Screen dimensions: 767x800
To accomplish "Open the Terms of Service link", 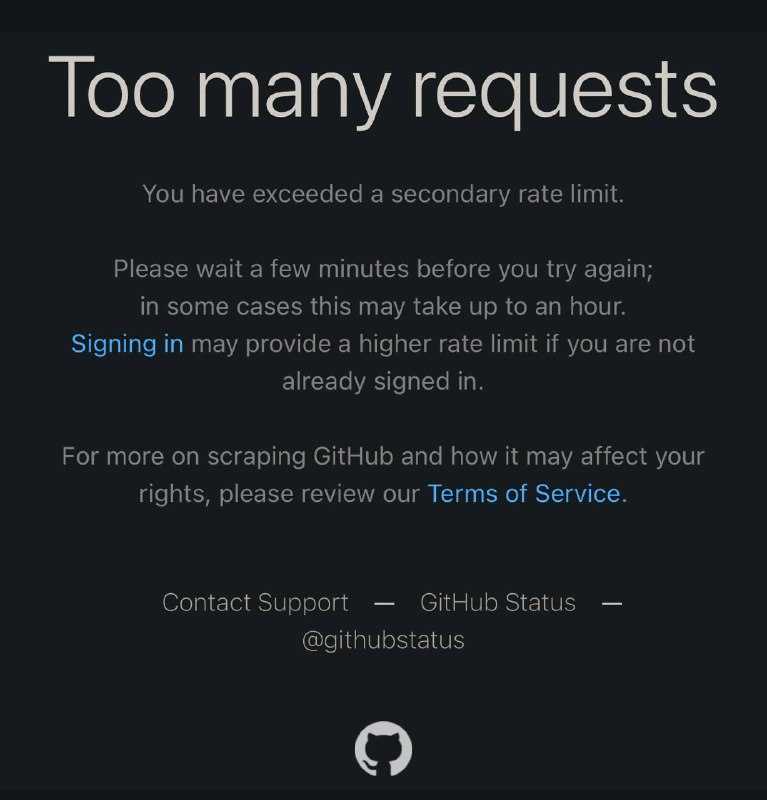I will click(524, 493).
